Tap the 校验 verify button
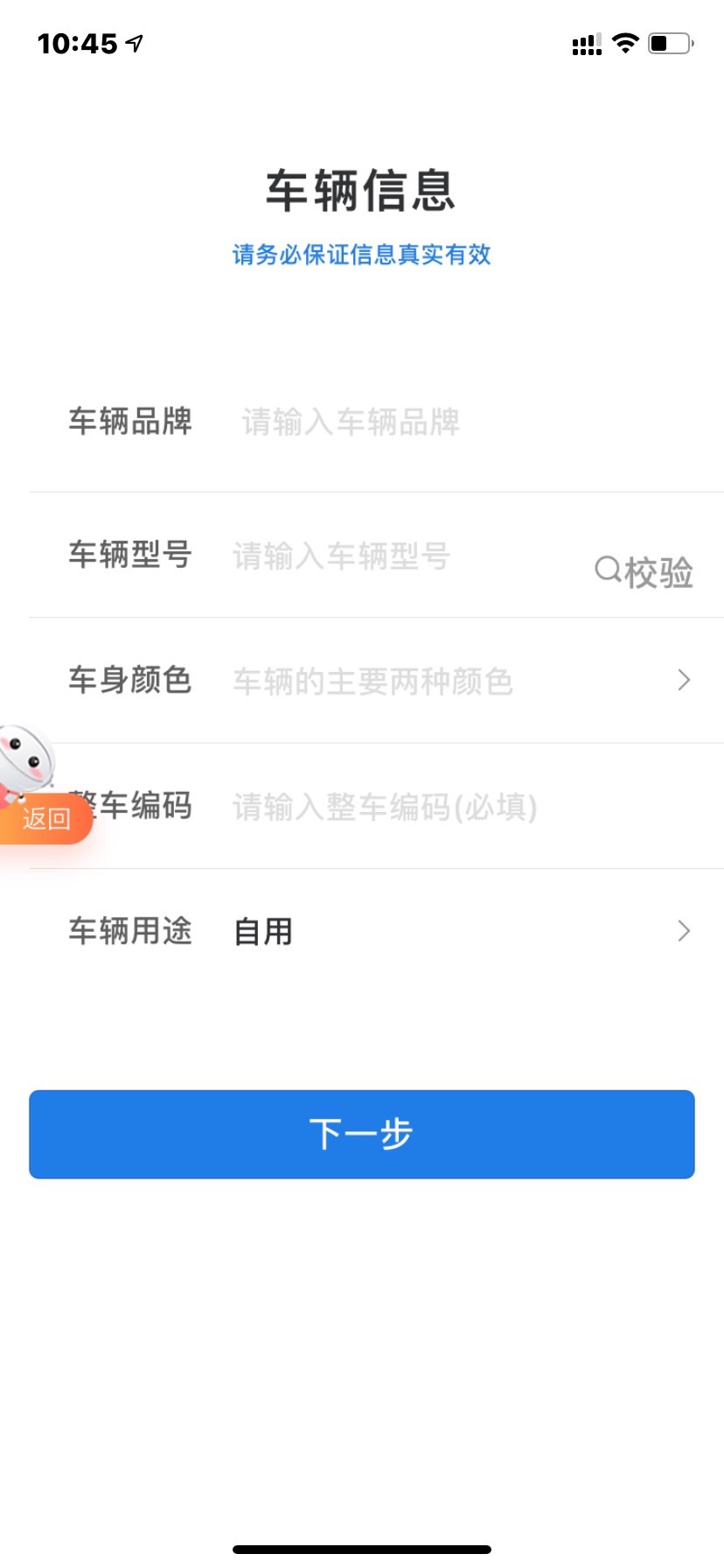Viewport: 724px width, 1568px height. click(x=644, y=573)
